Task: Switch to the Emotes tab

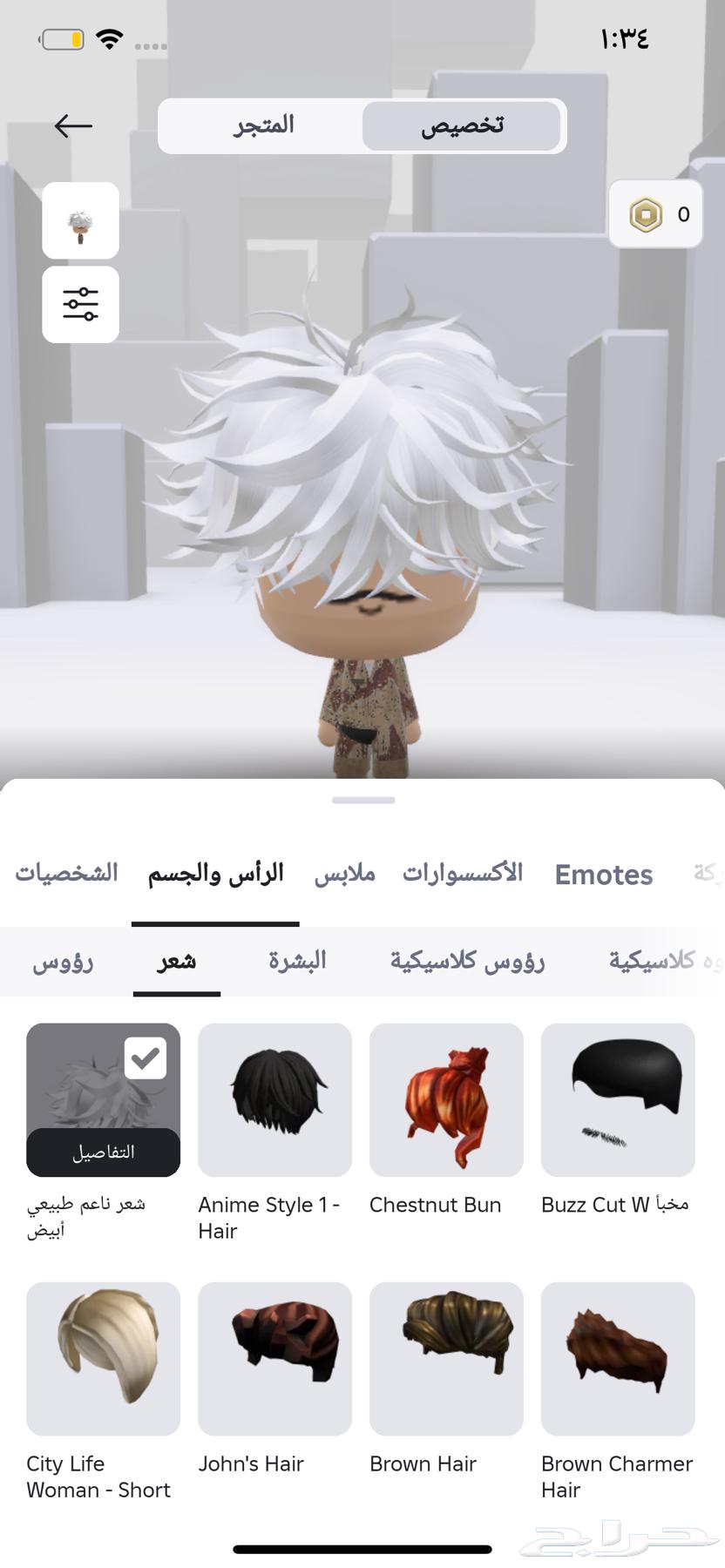Action: (603, 875)
